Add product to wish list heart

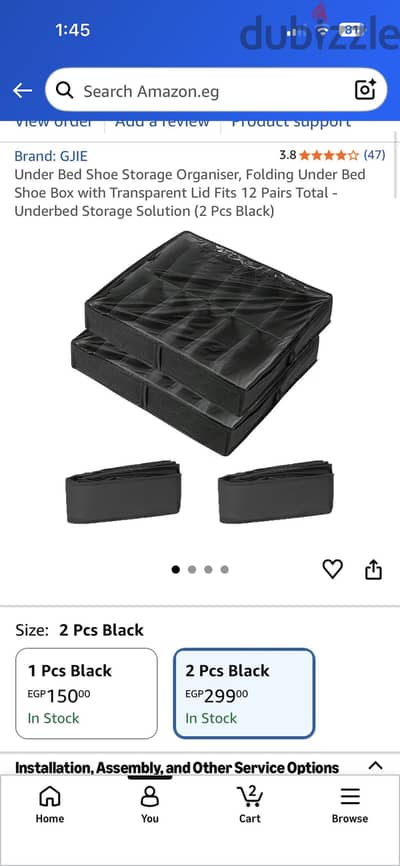click(333, 569)
